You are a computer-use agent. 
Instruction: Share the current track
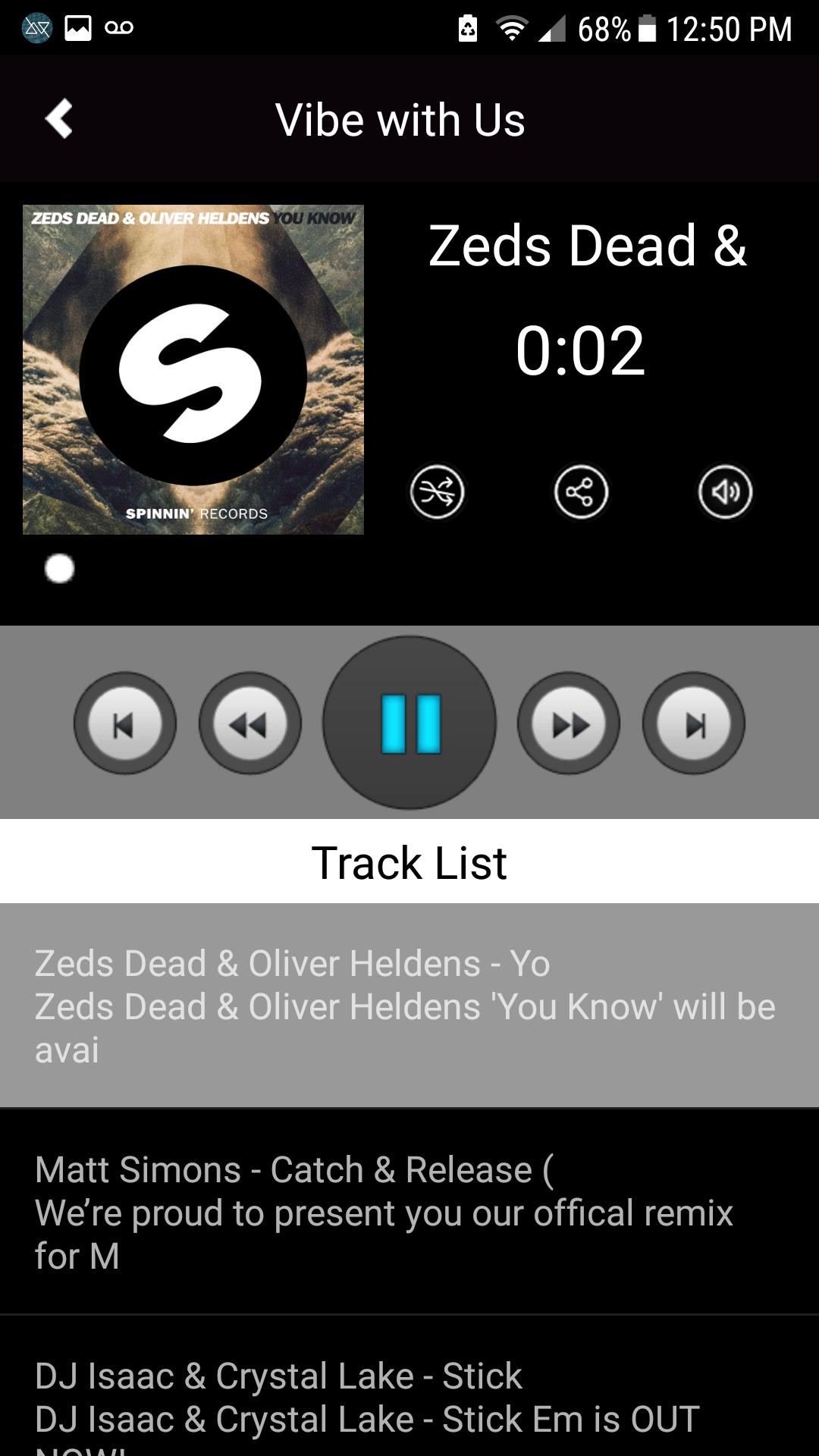pos(581,492)
